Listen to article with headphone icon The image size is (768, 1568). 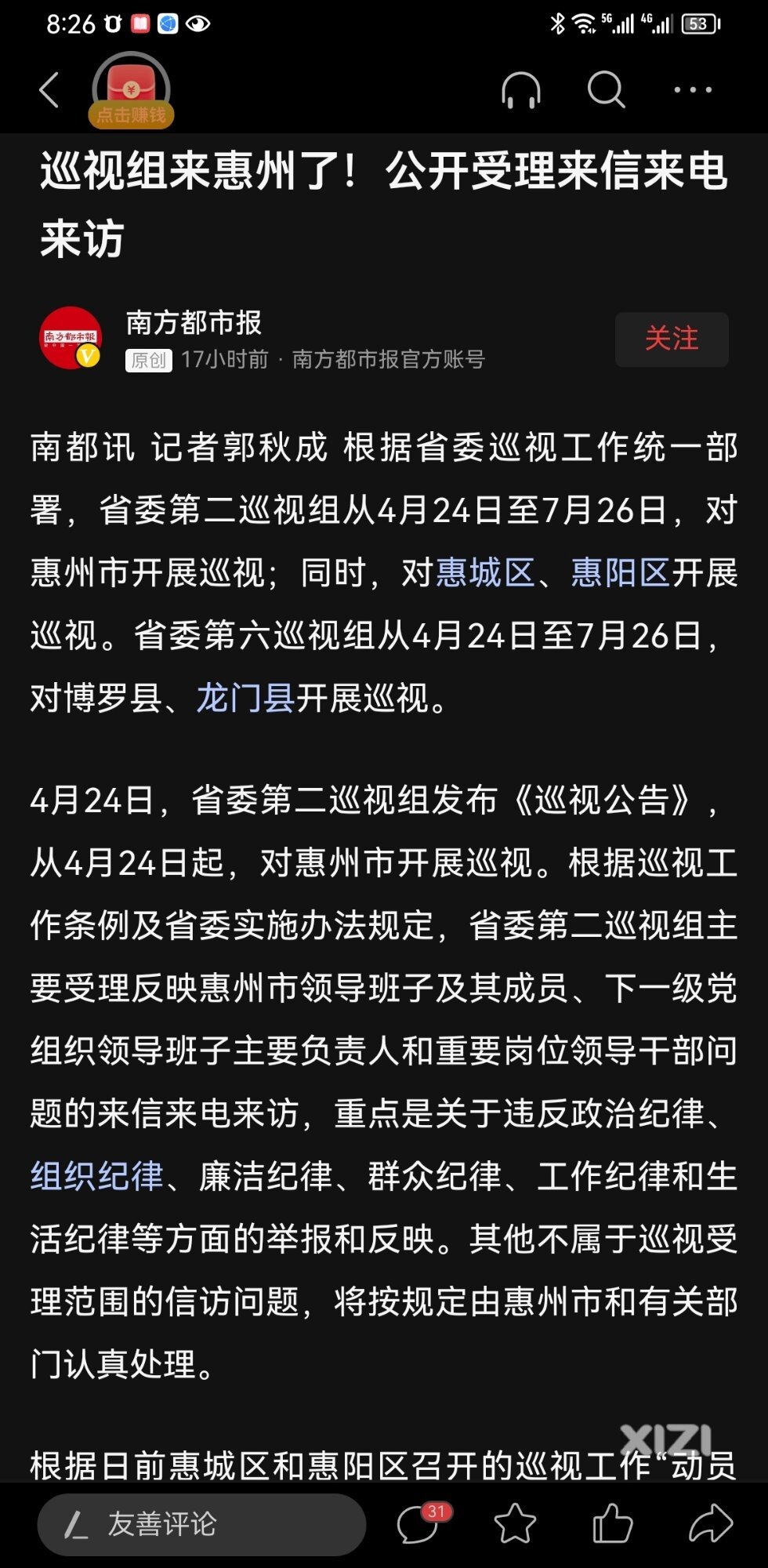pyautogui.click(x=520, y=89)
